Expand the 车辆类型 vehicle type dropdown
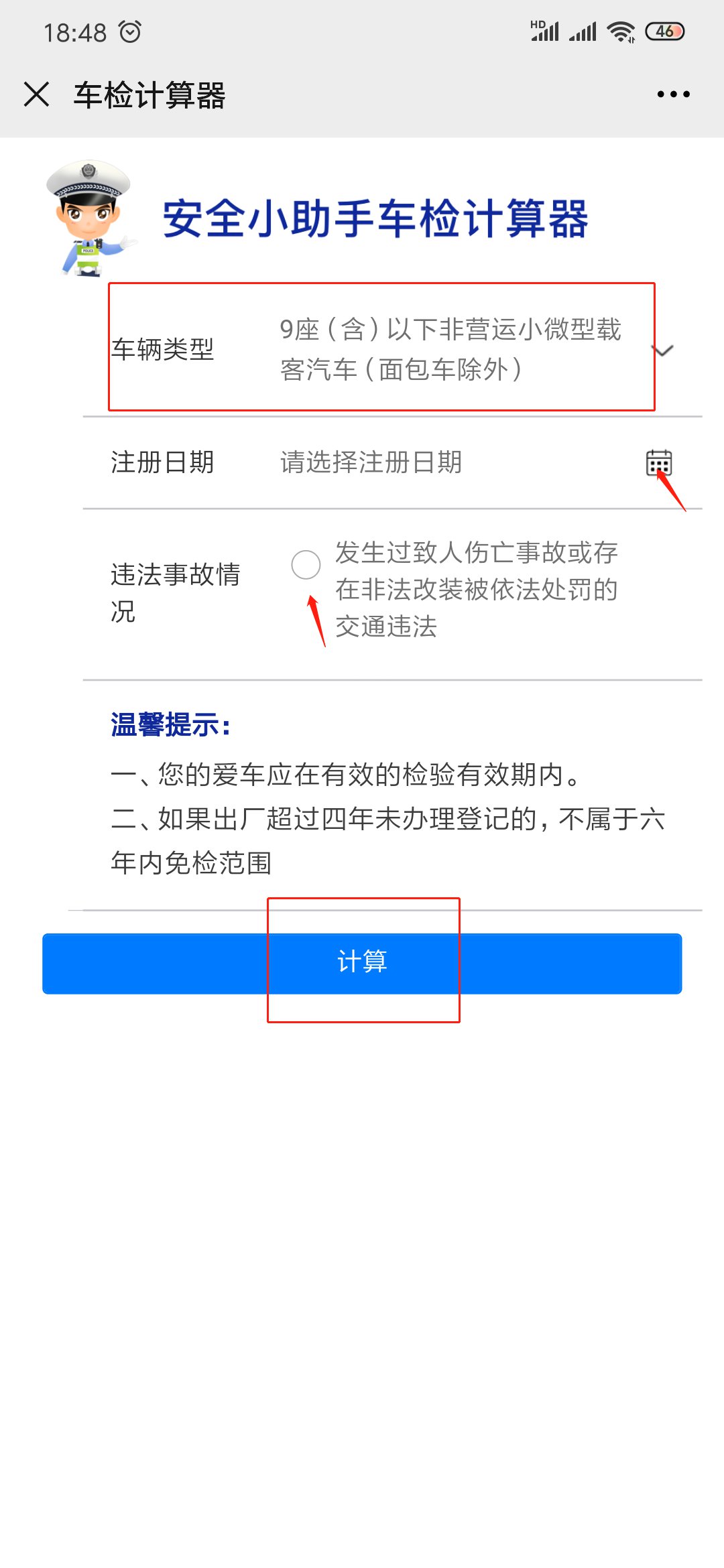The height and width of the screenshot is (1568, 724). point(662,350)
